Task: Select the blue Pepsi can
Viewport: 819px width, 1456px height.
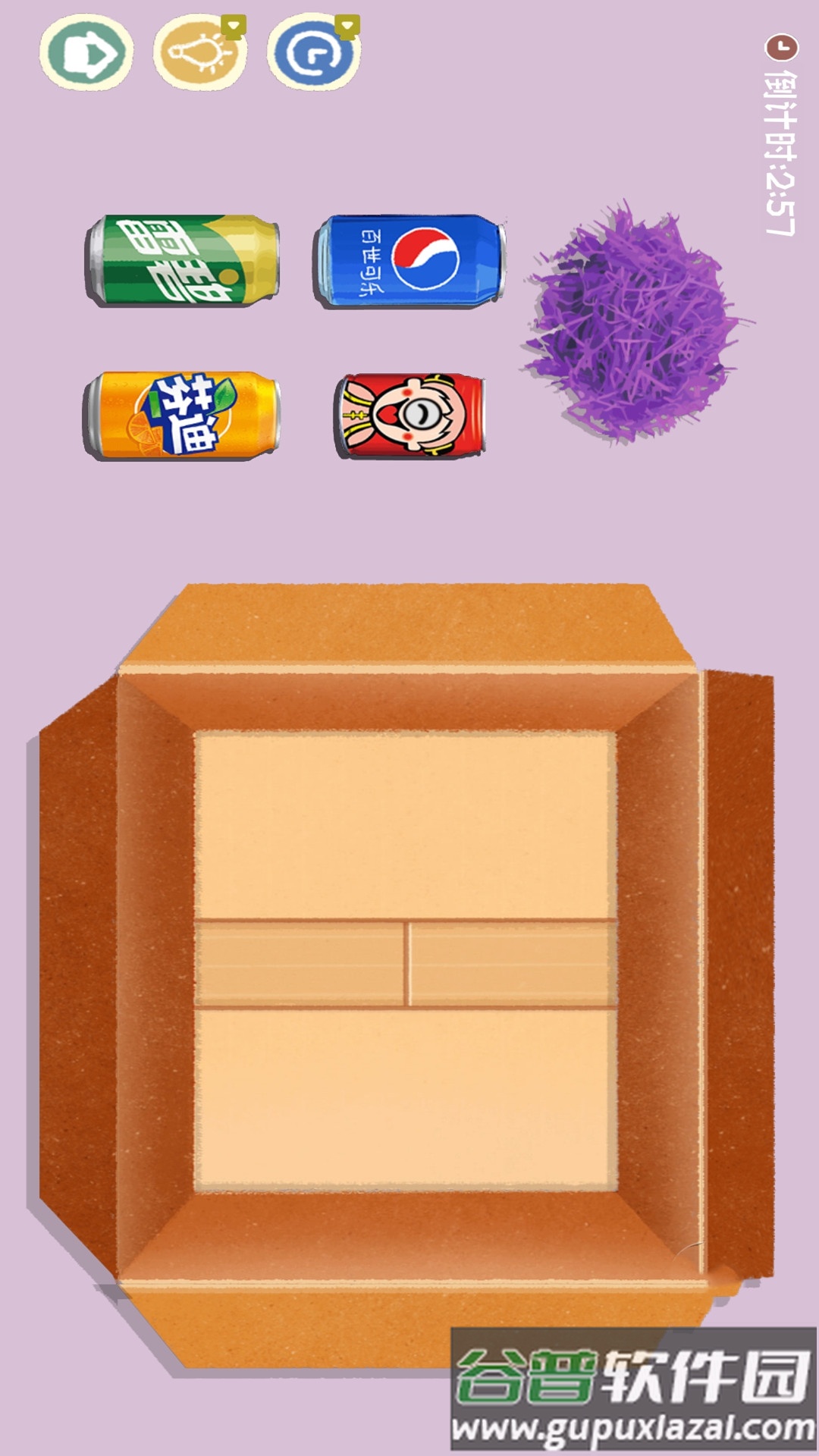Action: click(x=409, y=260)
